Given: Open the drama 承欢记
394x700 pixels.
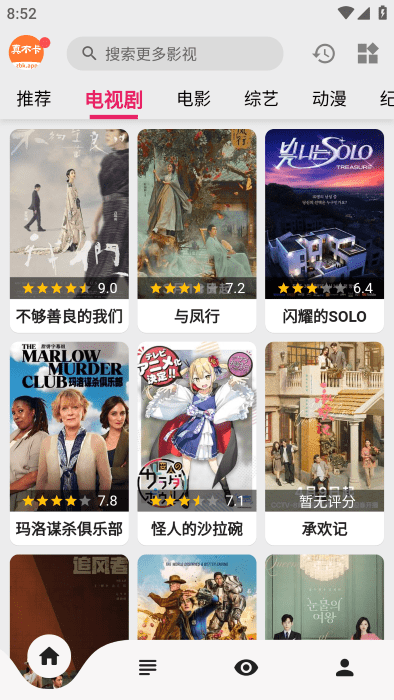Looking at the screenshot, I should coord(324,443).
